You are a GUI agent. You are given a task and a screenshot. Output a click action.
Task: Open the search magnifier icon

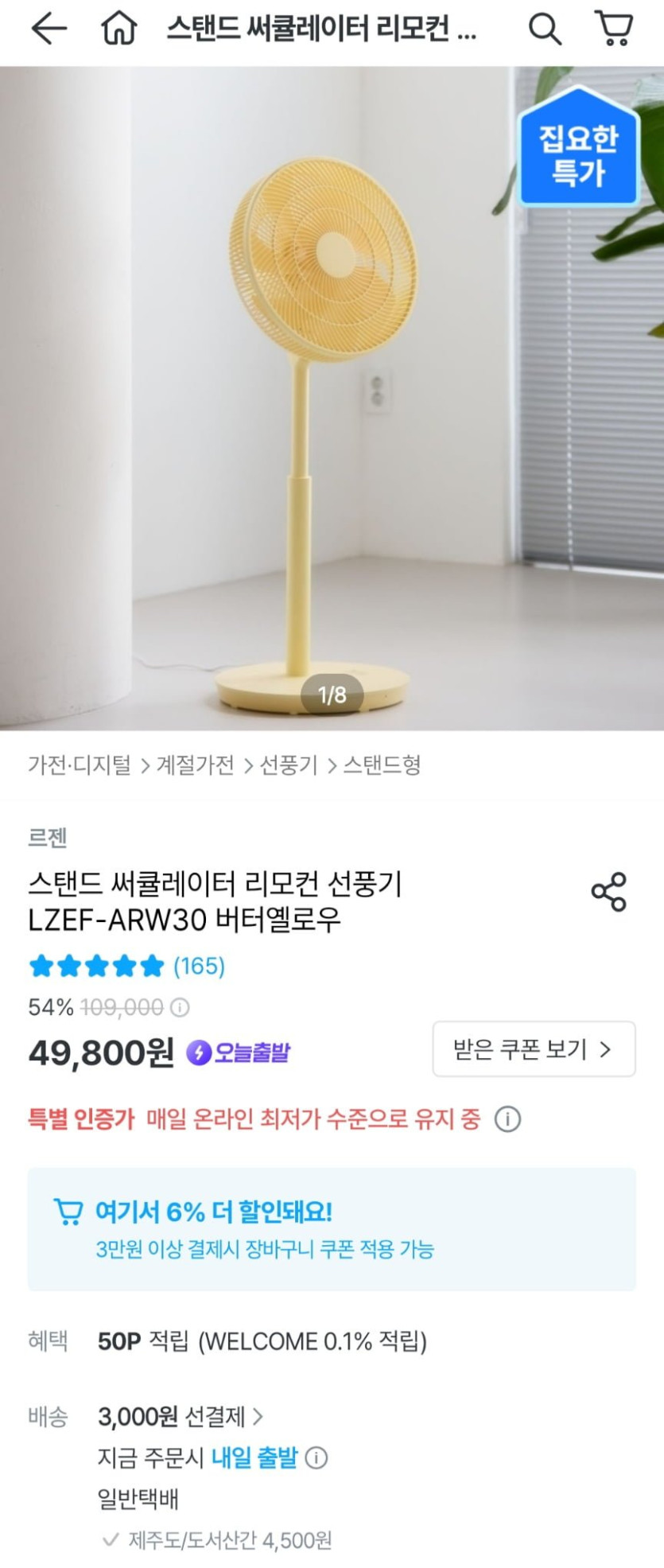[545, 29]
